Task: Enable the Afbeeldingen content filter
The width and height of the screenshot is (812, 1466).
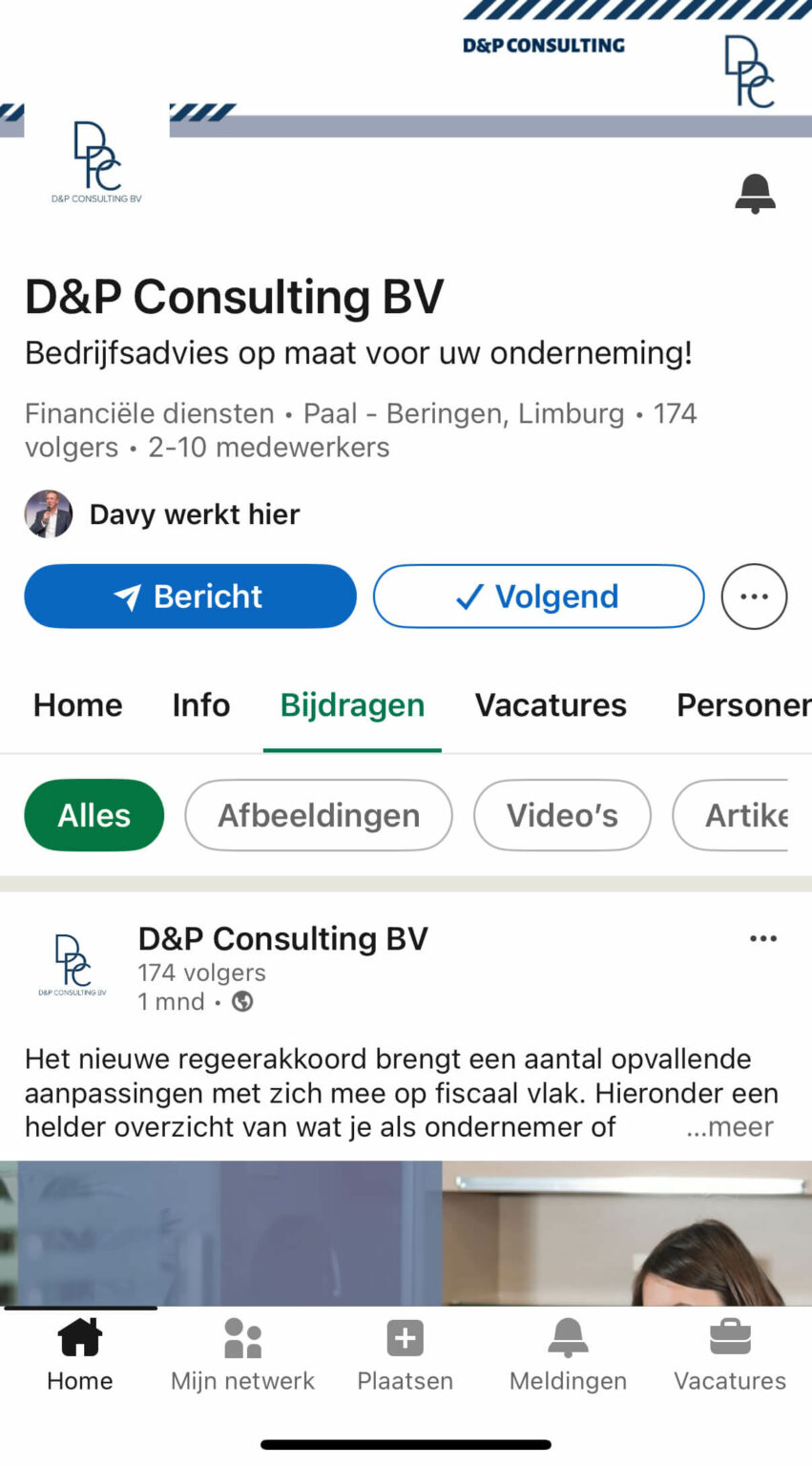Action: pyautogui.click(x=319, y=814)
